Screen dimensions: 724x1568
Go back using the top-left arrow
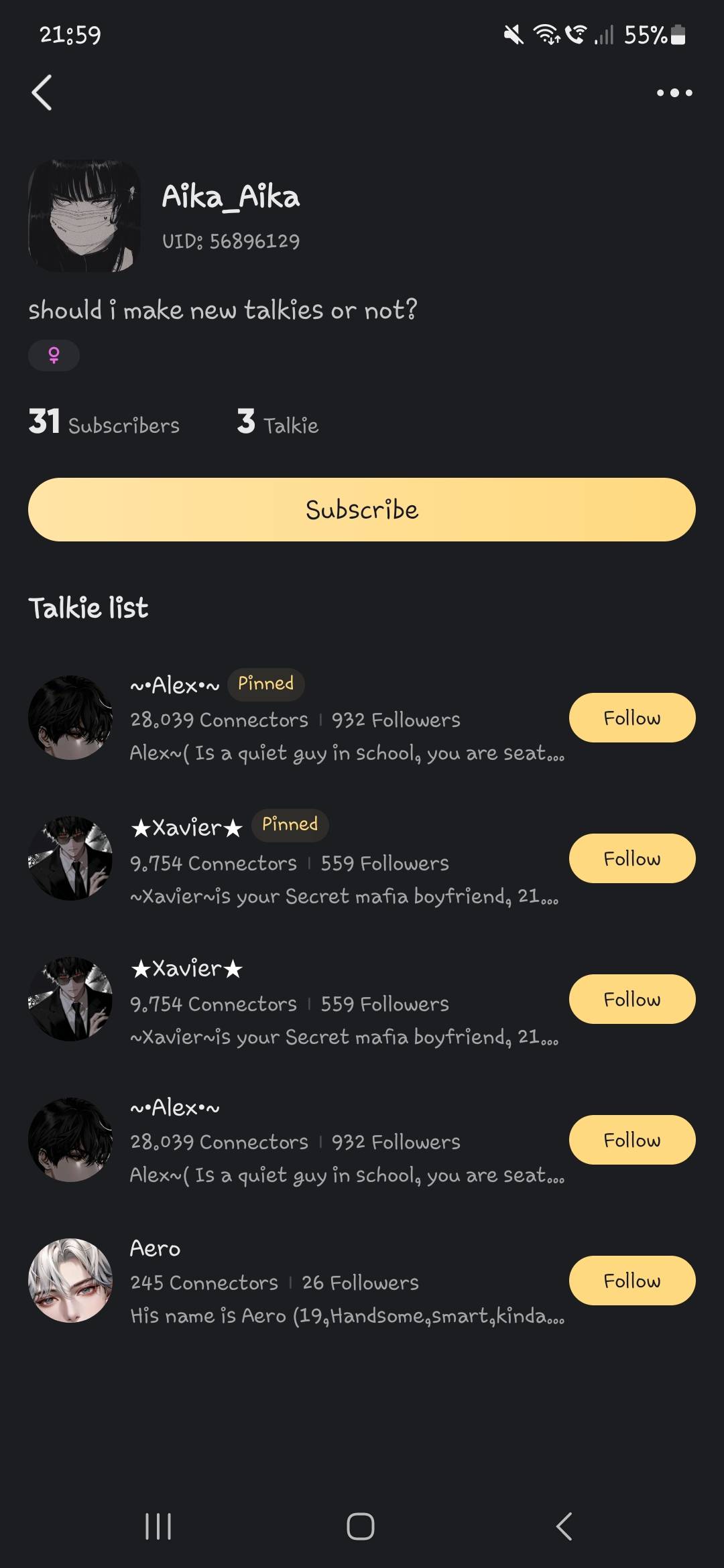[42, 92]
